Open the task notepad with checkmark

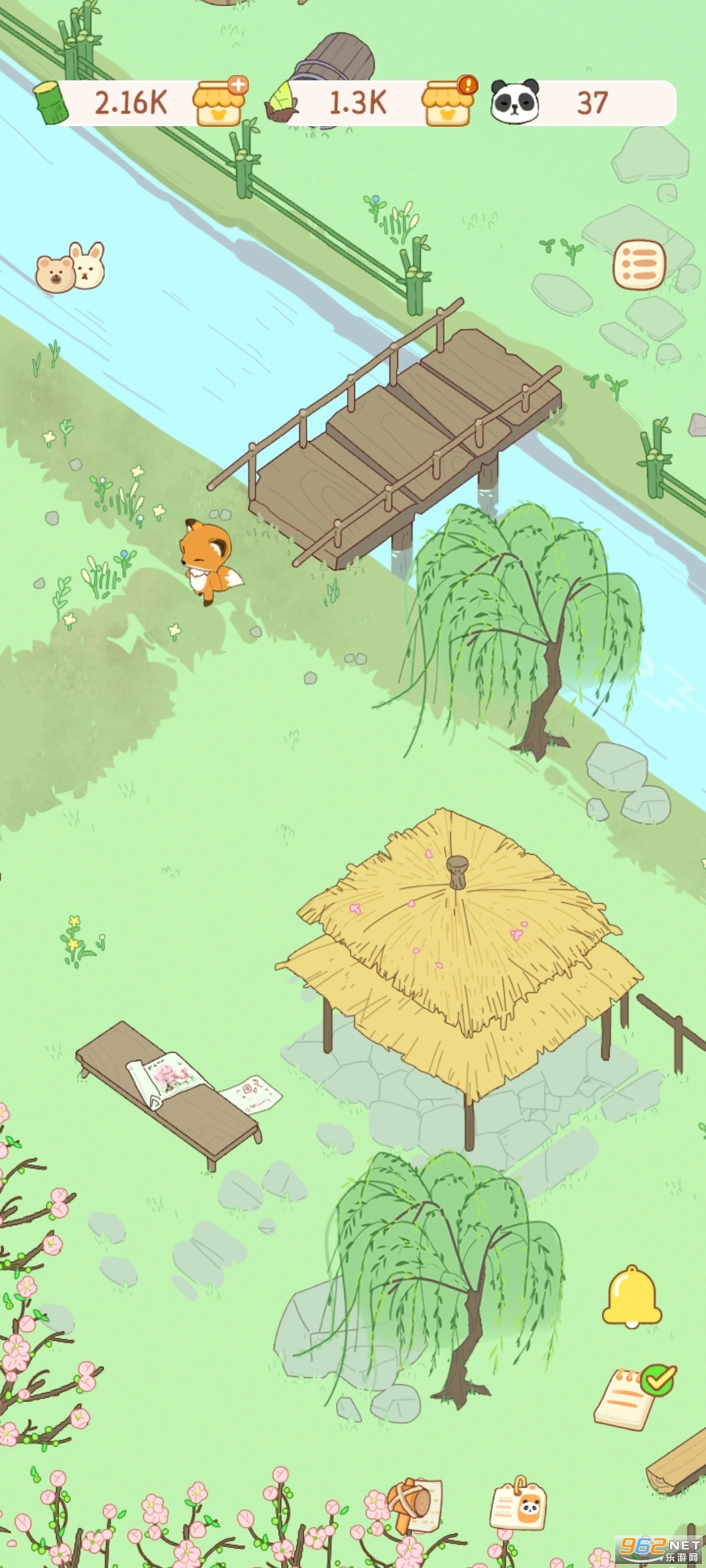[631, 1398]
